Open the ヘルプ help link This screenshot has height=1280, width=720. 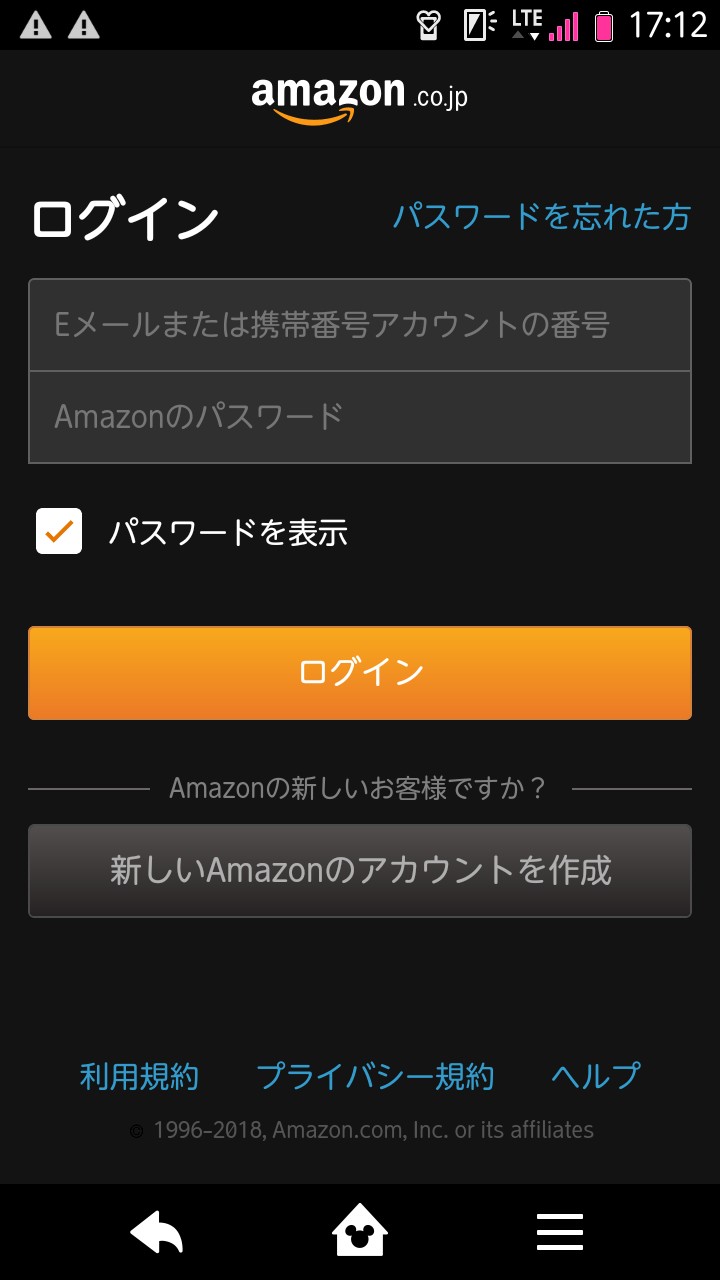(595, 1076)
